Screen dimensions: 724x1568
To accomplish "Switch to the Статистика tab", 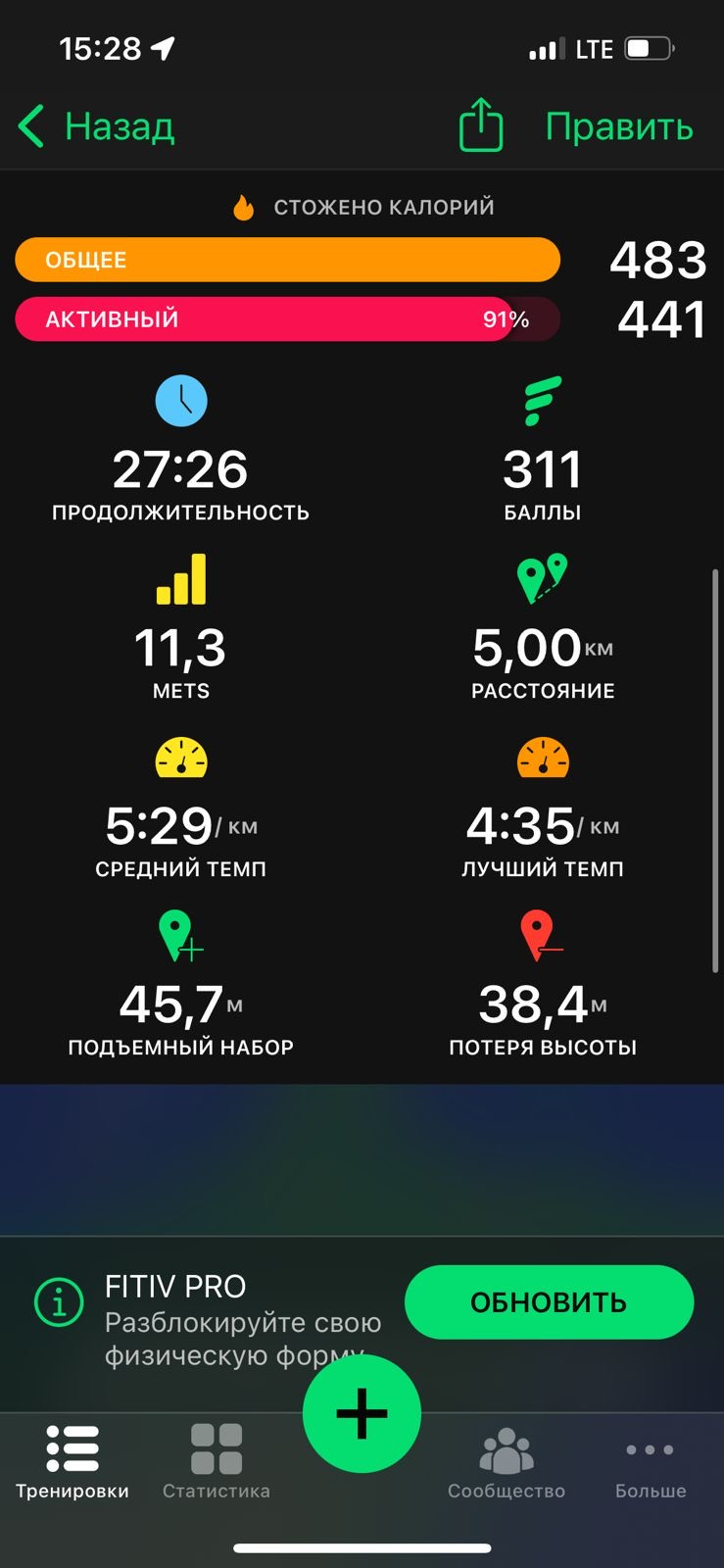I will [x=217, y=1462].
